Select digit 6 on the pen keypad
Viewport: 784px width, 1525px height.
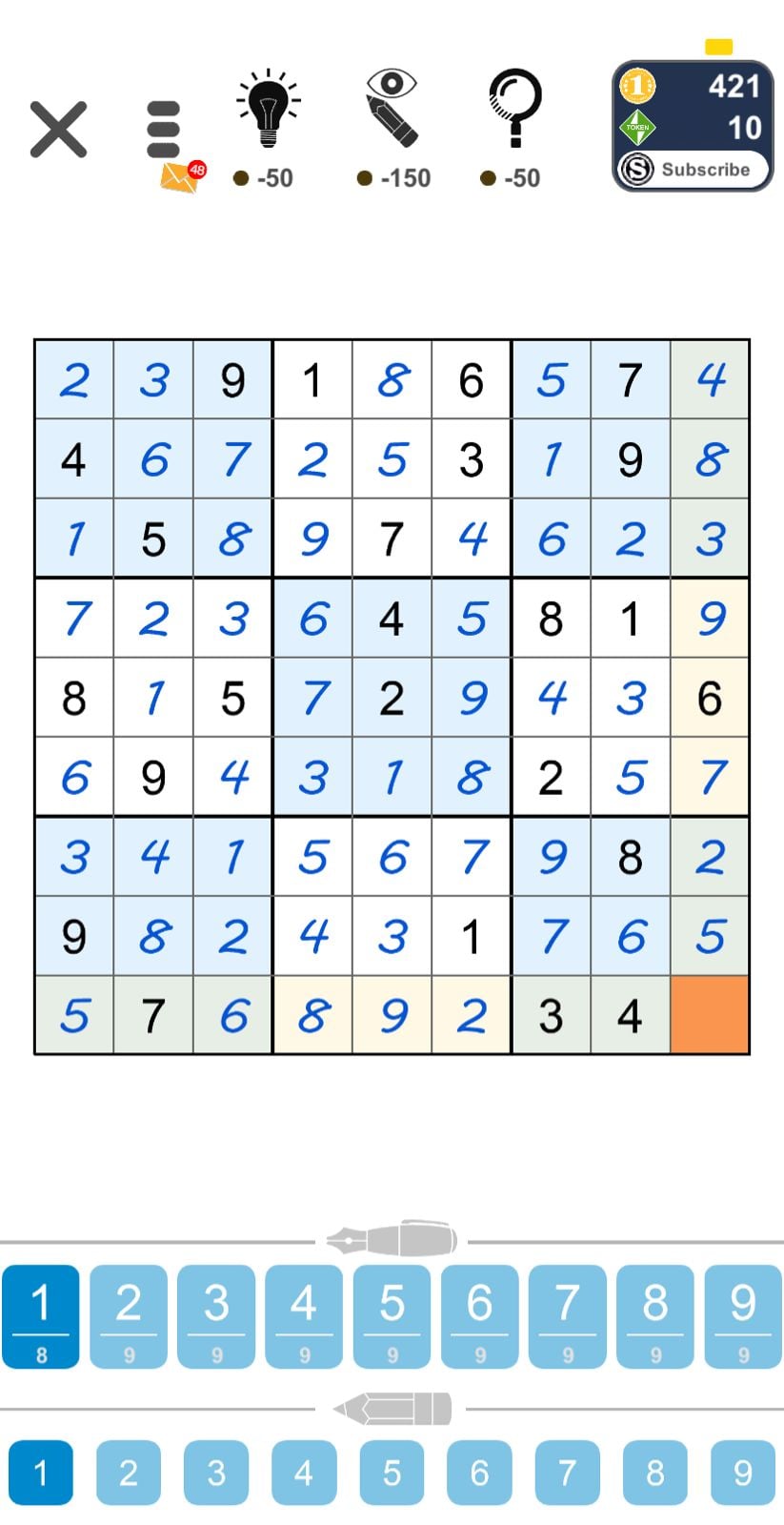click(x=479, y=1316)
